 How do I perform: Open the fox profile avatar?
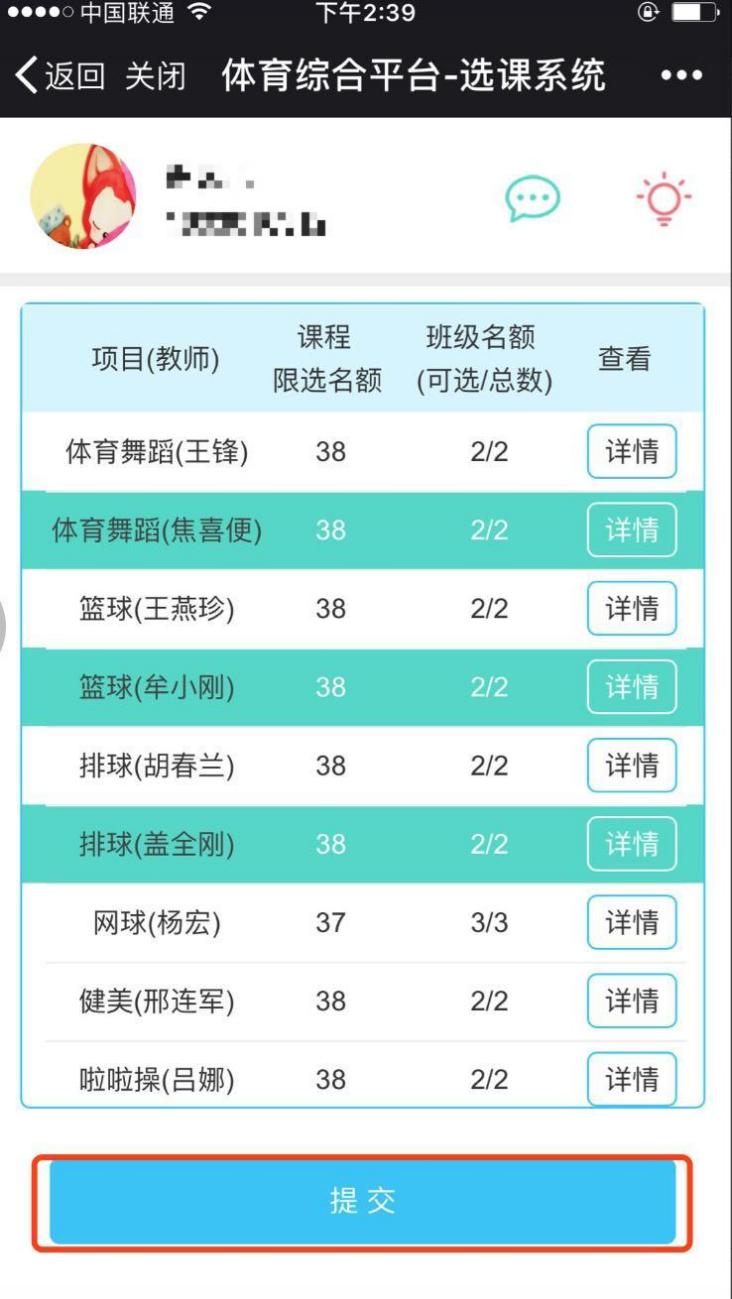84,196
